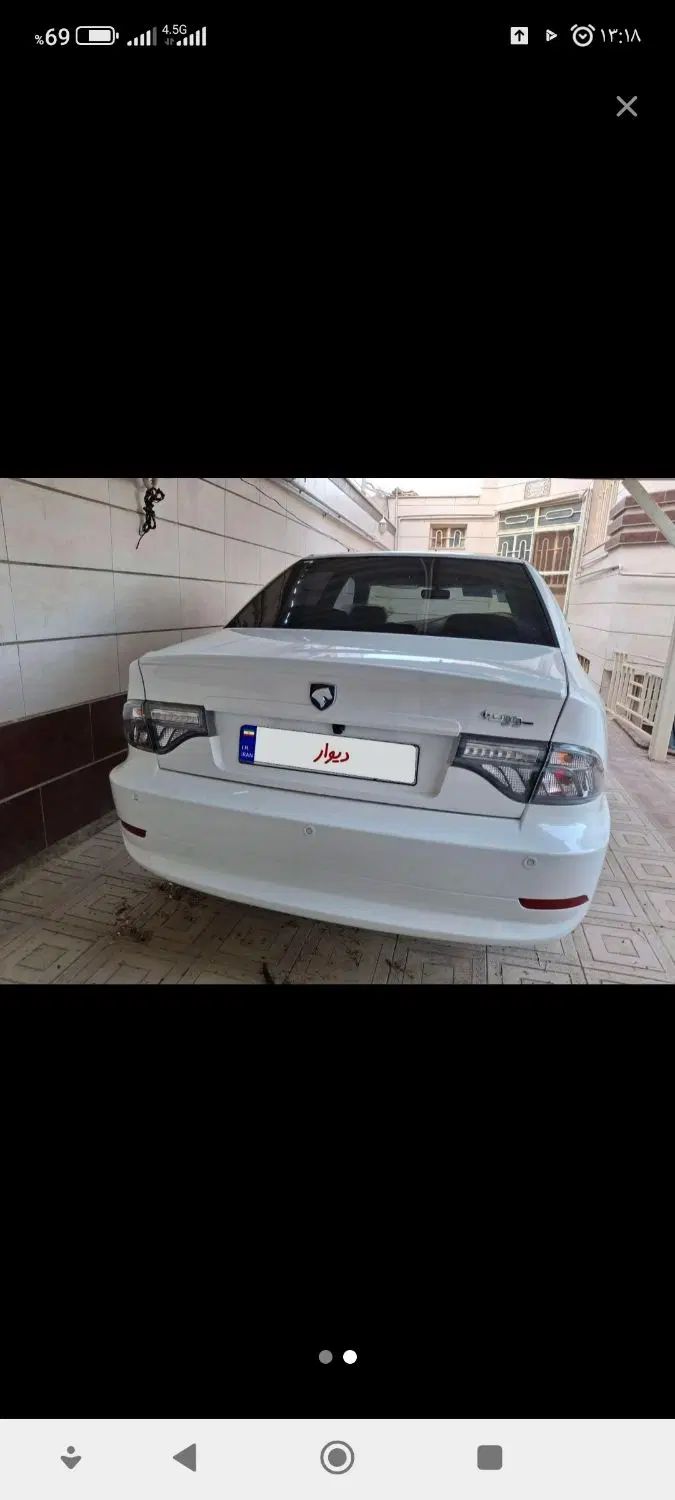Go to the first photo page dot
Image resolution: width=675 pixels, height=1500 pixels.
(x=325, y=1357)
